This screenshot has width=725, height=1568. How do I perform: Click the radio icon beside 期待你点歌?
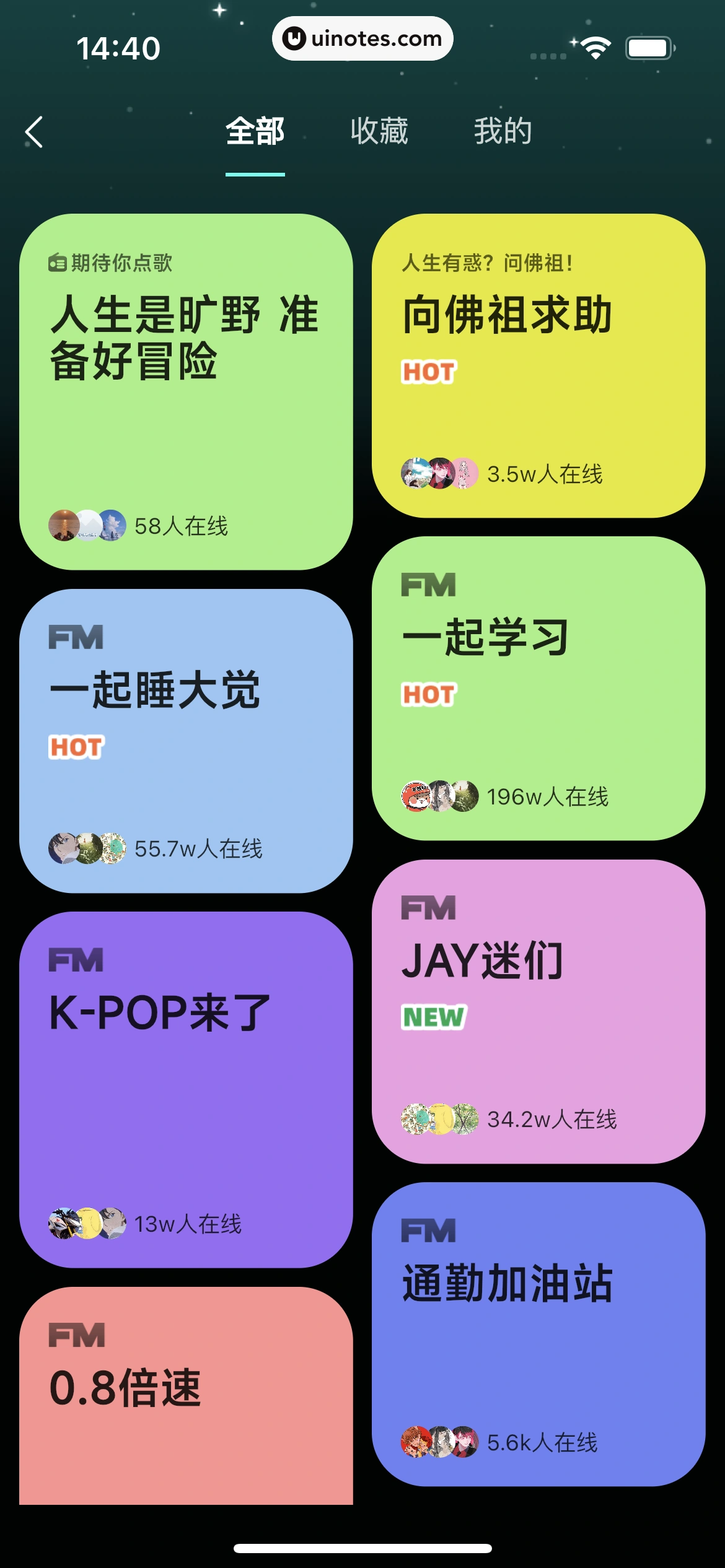pyautogui.click(x=56, y=262)
